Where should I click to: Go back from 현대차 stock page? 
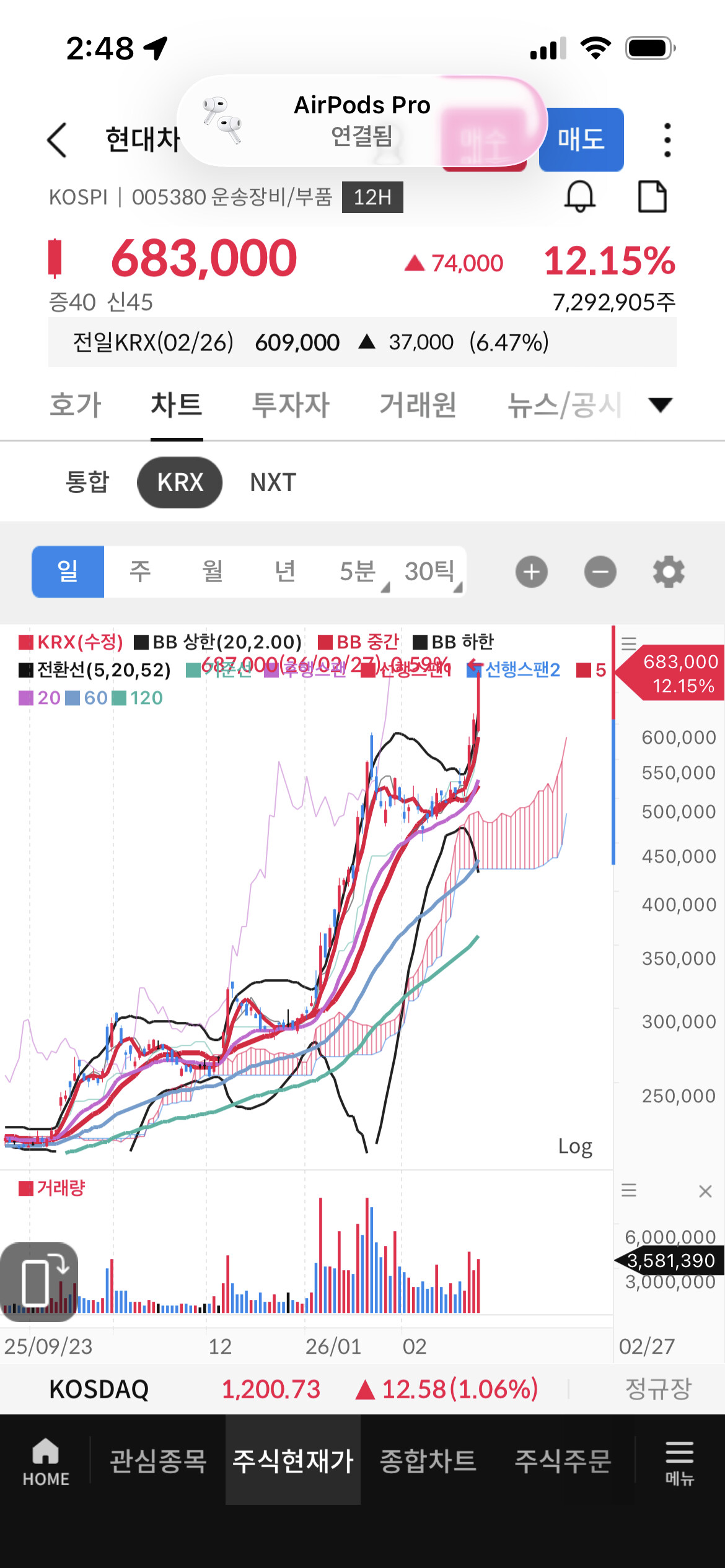(x=57, y=139)
